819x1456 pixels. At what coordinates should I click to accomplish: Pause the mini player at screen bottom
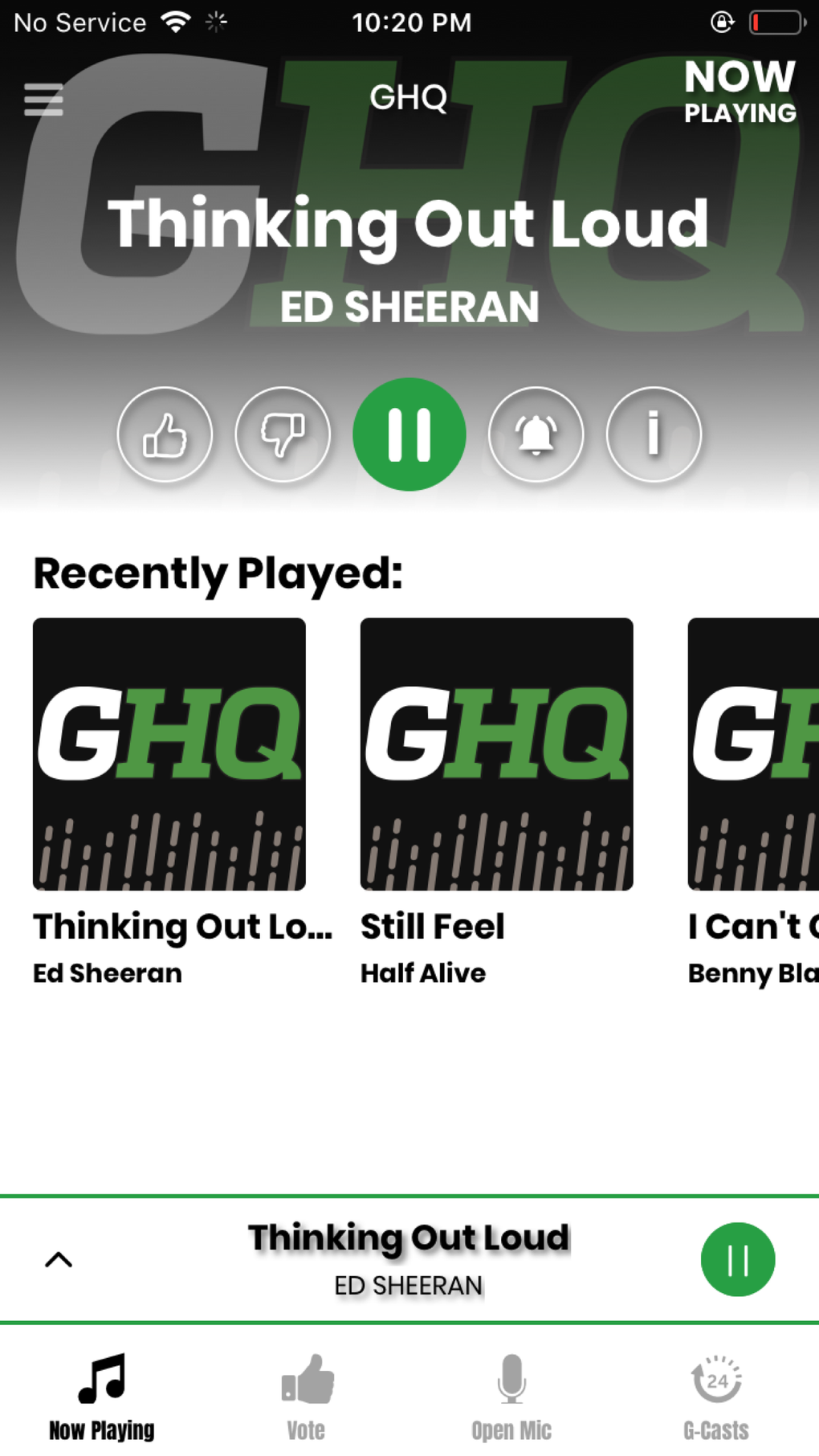pyautogui.click(x=737, y=1260)
